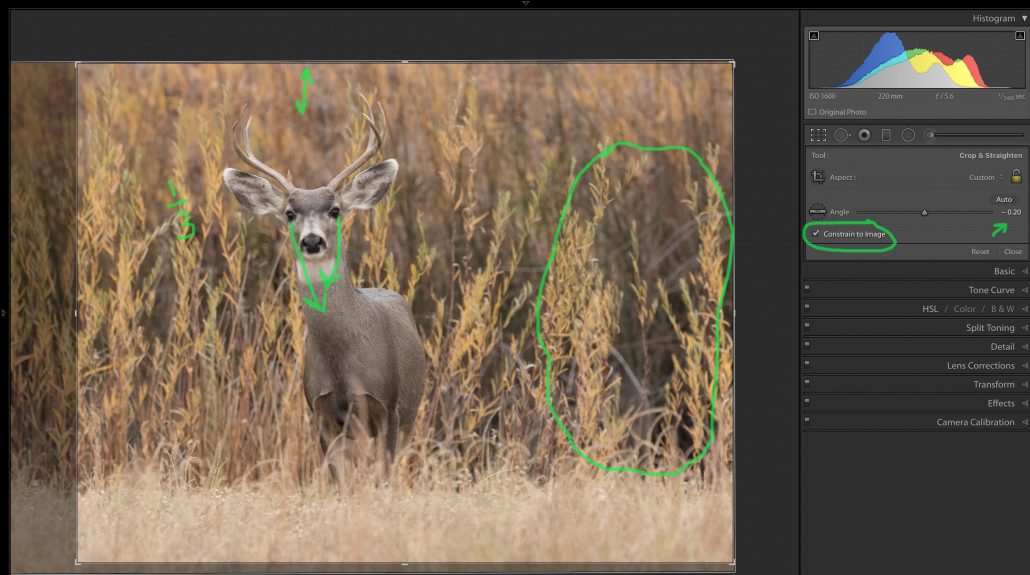This screenshot has width=1030, height=575.
Task: Adjust the Angle slider
Action: [924, 212]
